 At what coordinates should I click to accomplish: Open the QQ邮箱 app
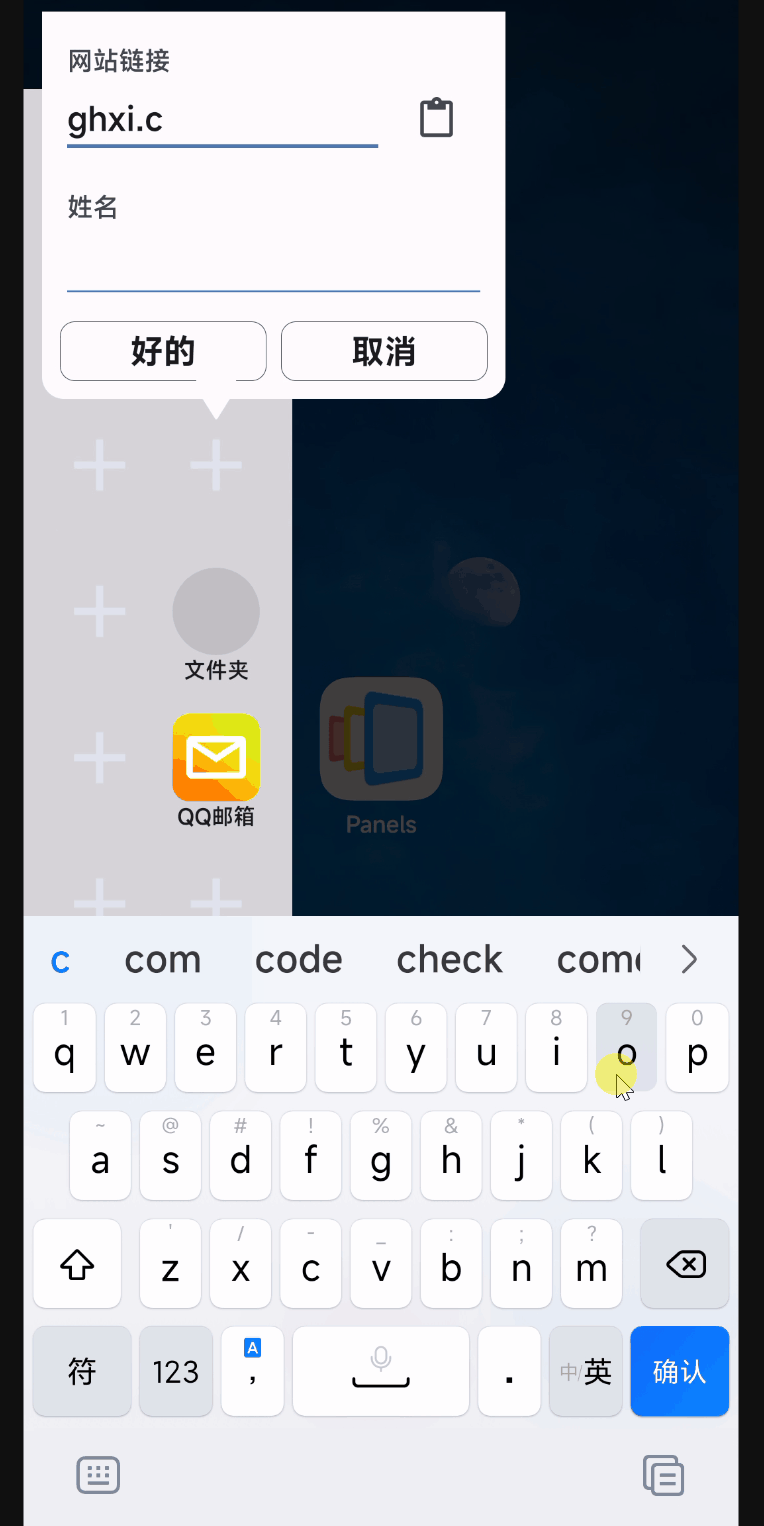(x=216, y=758)
